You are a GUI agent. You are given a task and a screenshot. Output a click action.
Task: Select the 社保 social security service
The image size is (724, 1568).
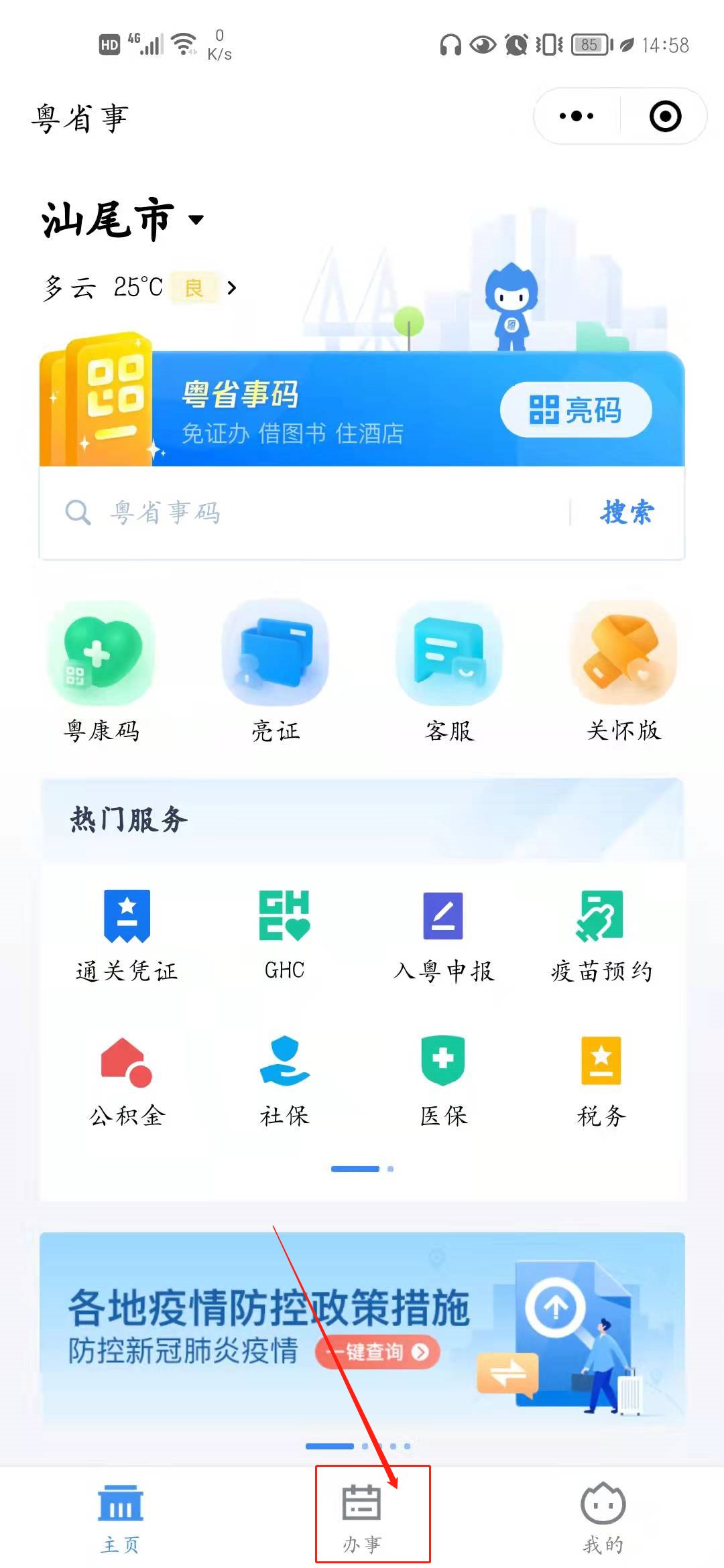click(x=285, y=1080)
